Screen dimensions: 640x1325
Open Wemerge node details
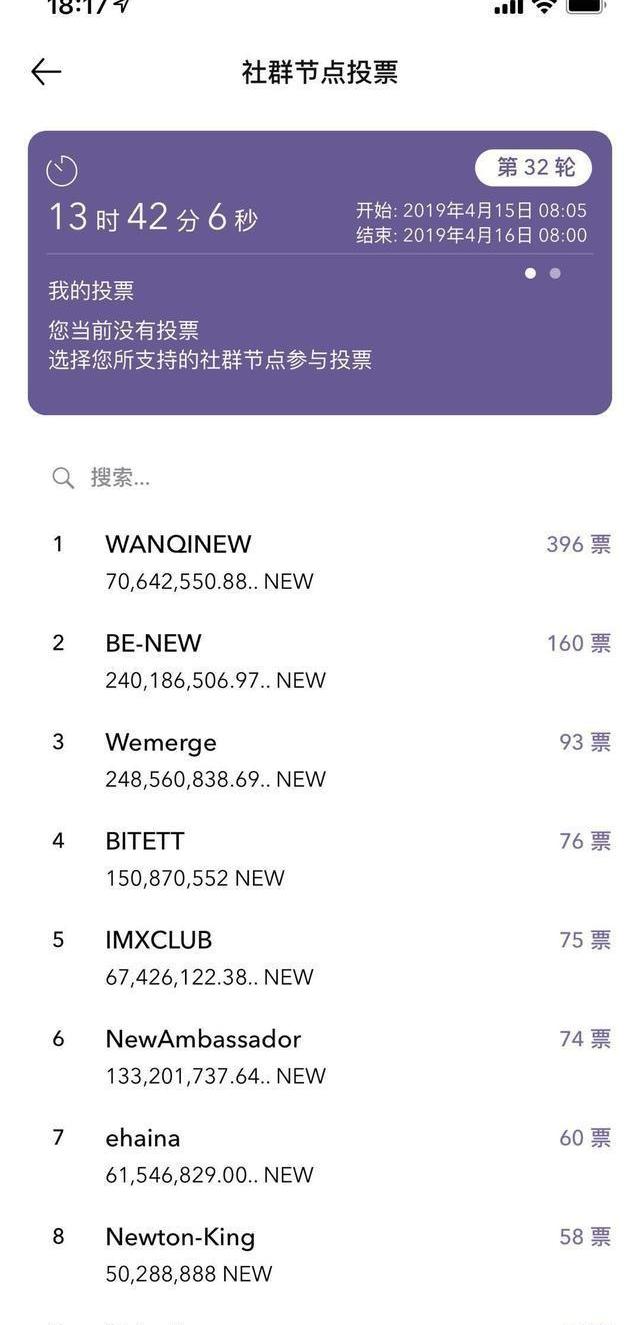pyautogui.click(x=320, y=759)
